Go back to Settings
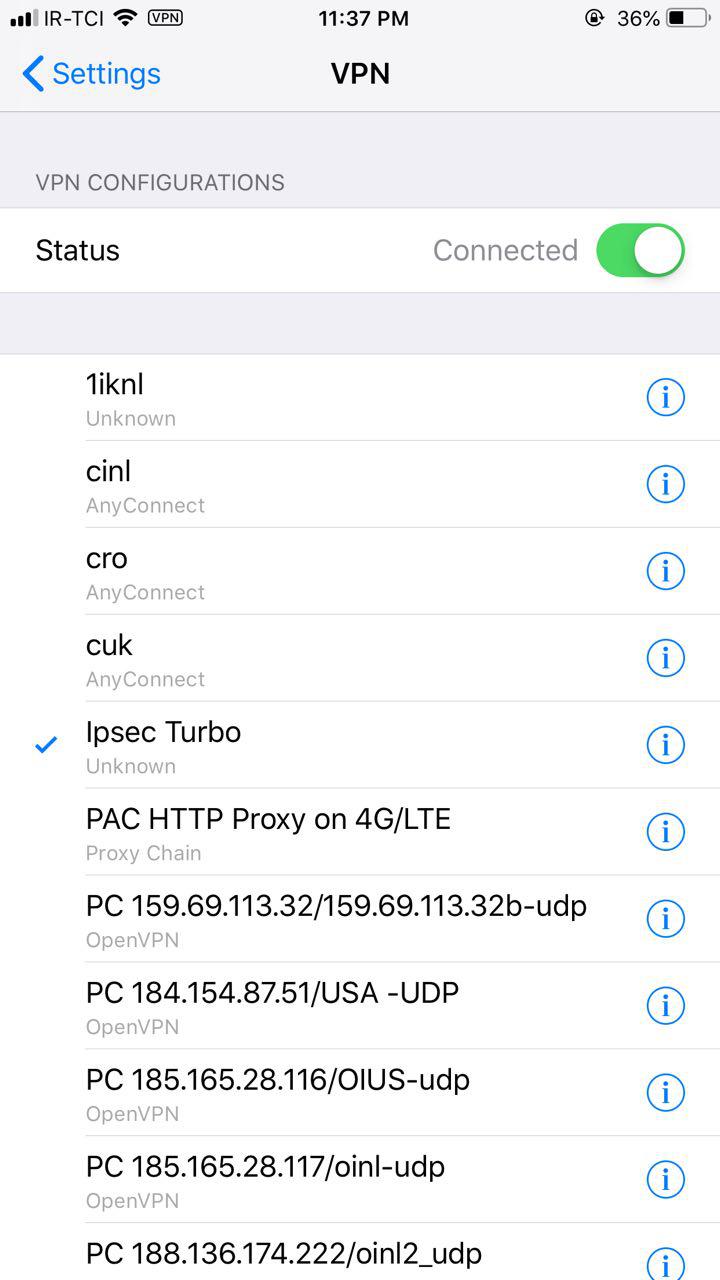 [x=90, y=73]
